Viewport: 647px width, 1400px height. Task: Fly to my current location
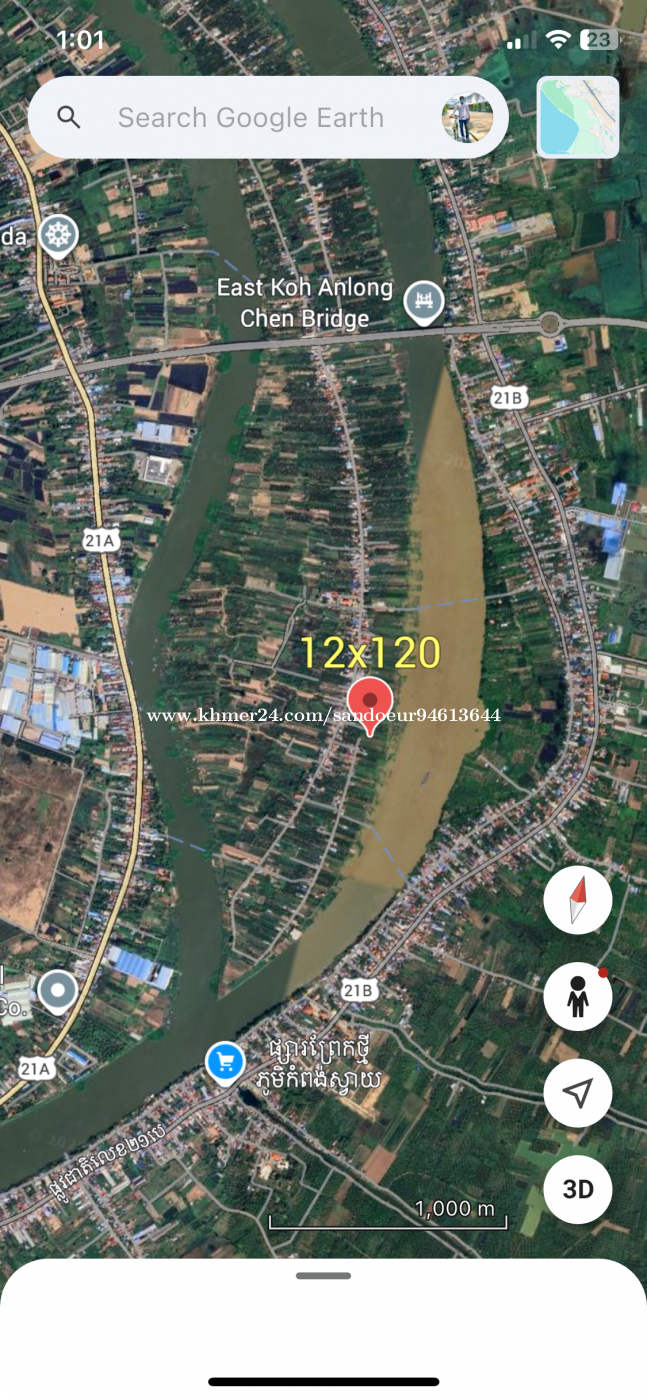(578, 1093)
